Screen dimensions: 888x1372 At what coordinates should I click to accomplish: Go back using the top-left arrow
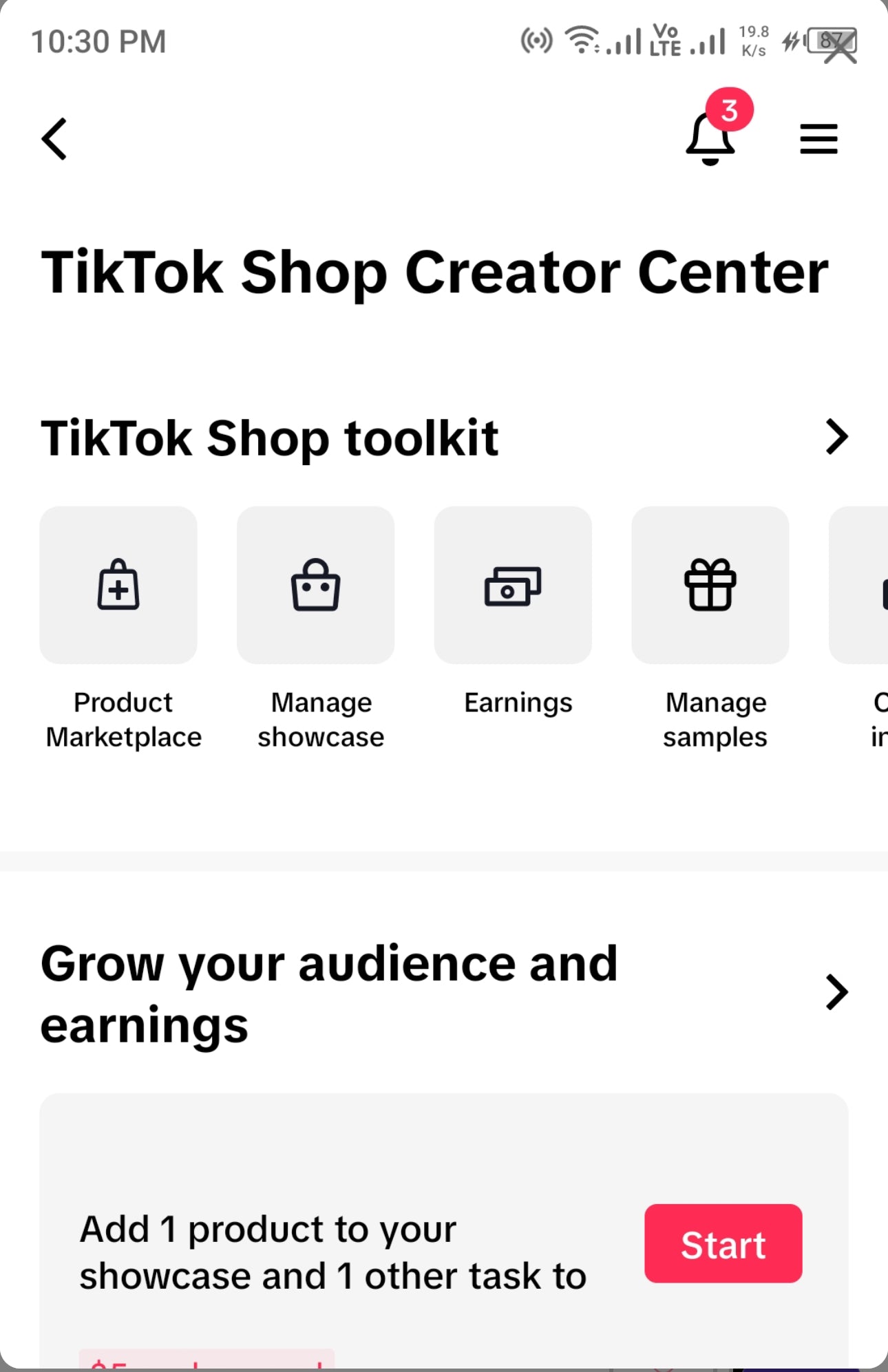[x=54, y=139]
